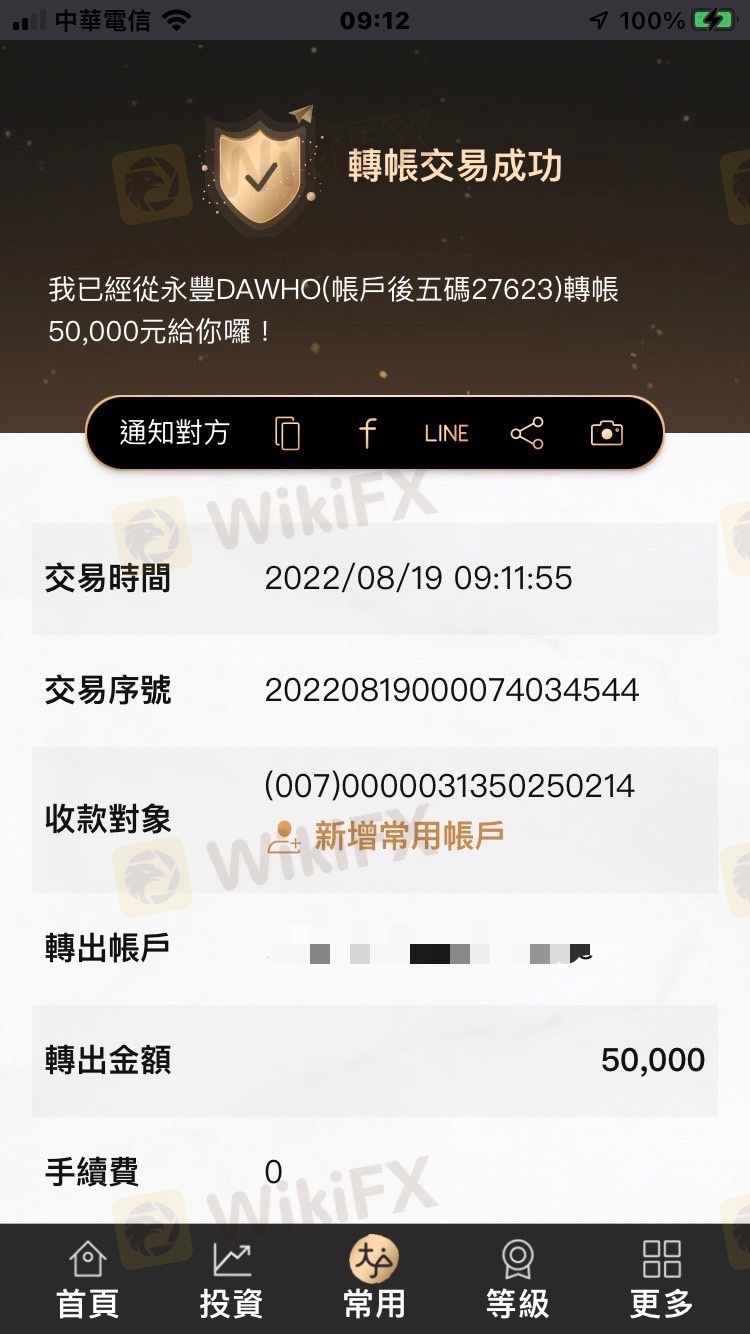Open the 更多 tab
Screen dimensions: 750x1334
point(661,1279)
